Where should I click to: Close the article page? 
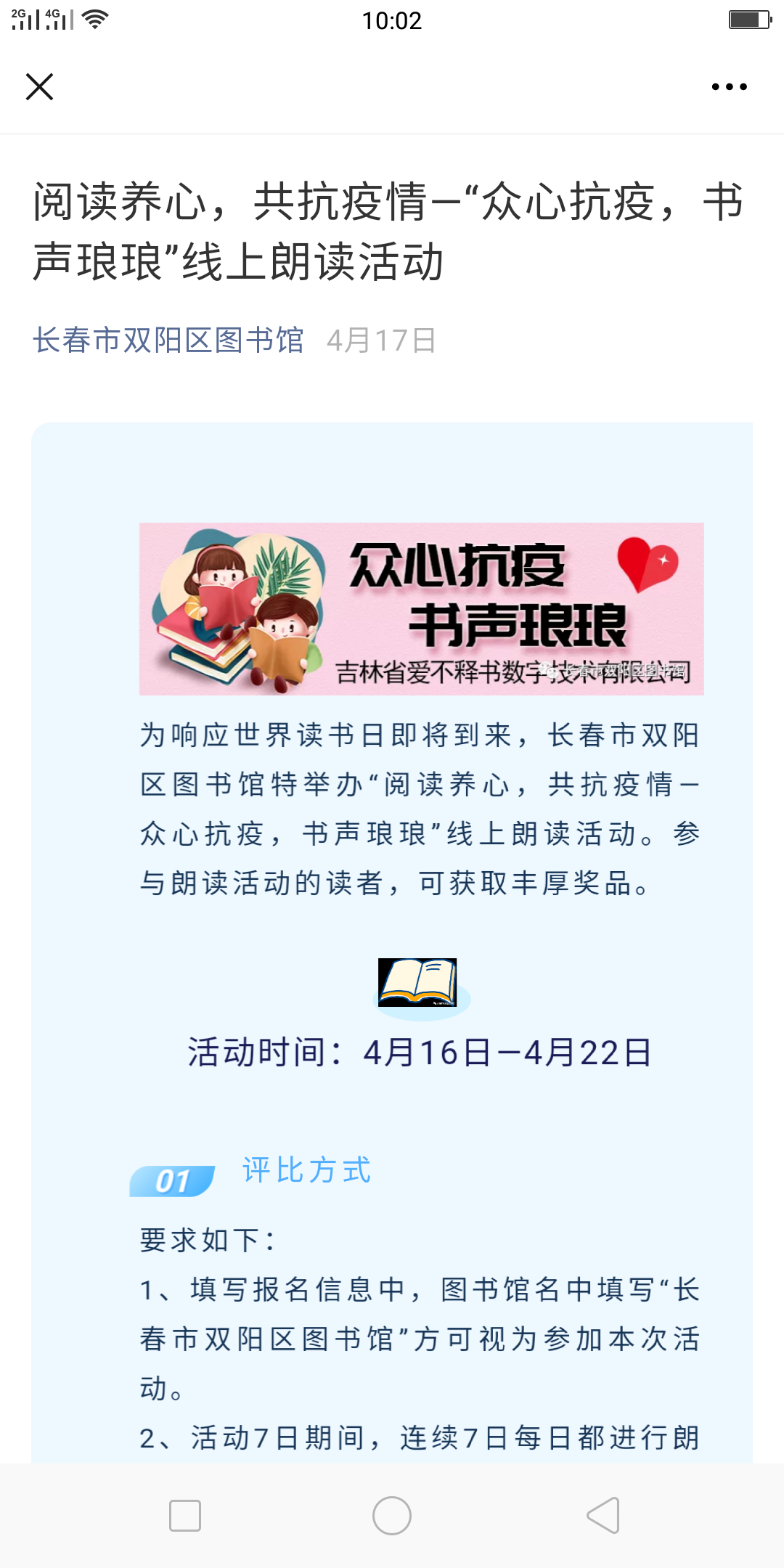pyautogui.click(x=39, y=86)
